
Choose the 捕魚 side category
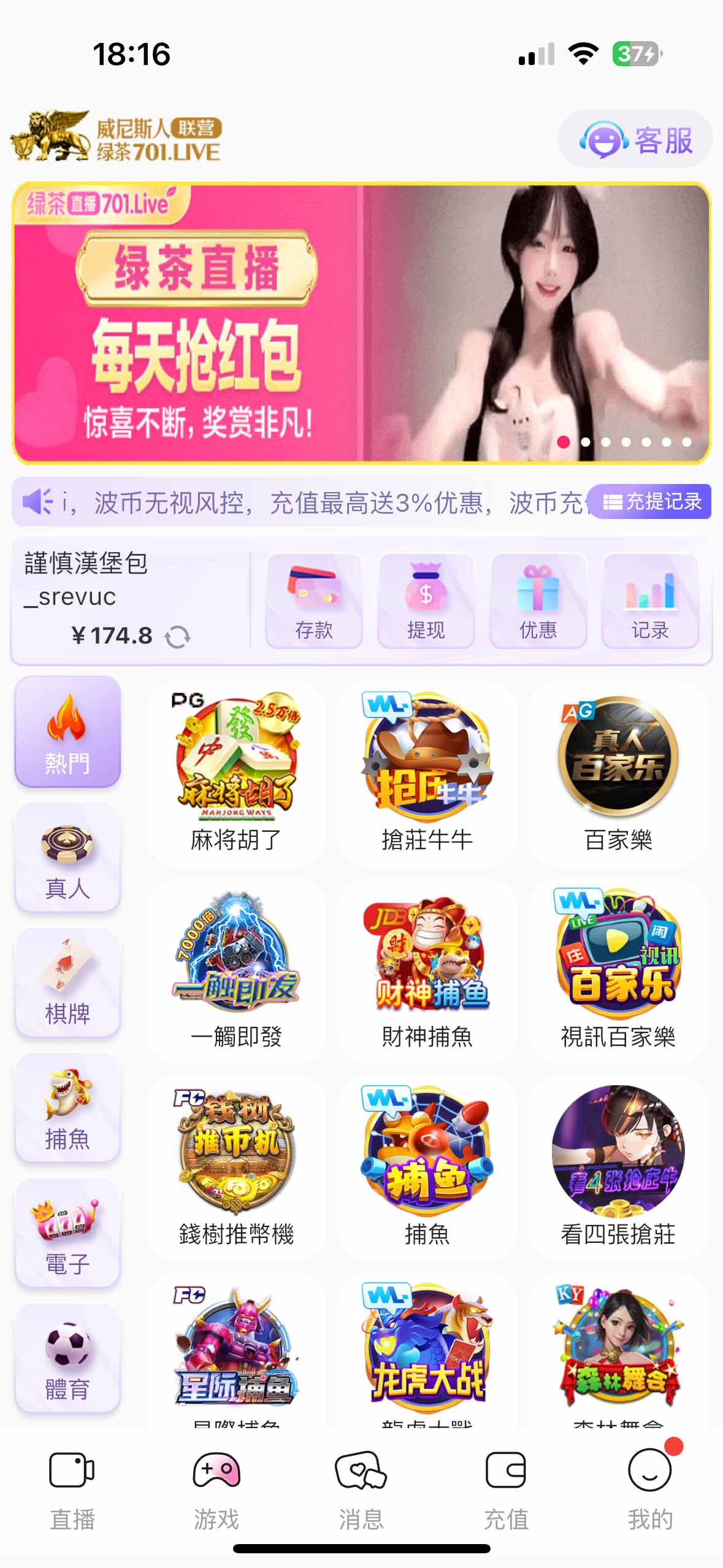coord(67,1108)
